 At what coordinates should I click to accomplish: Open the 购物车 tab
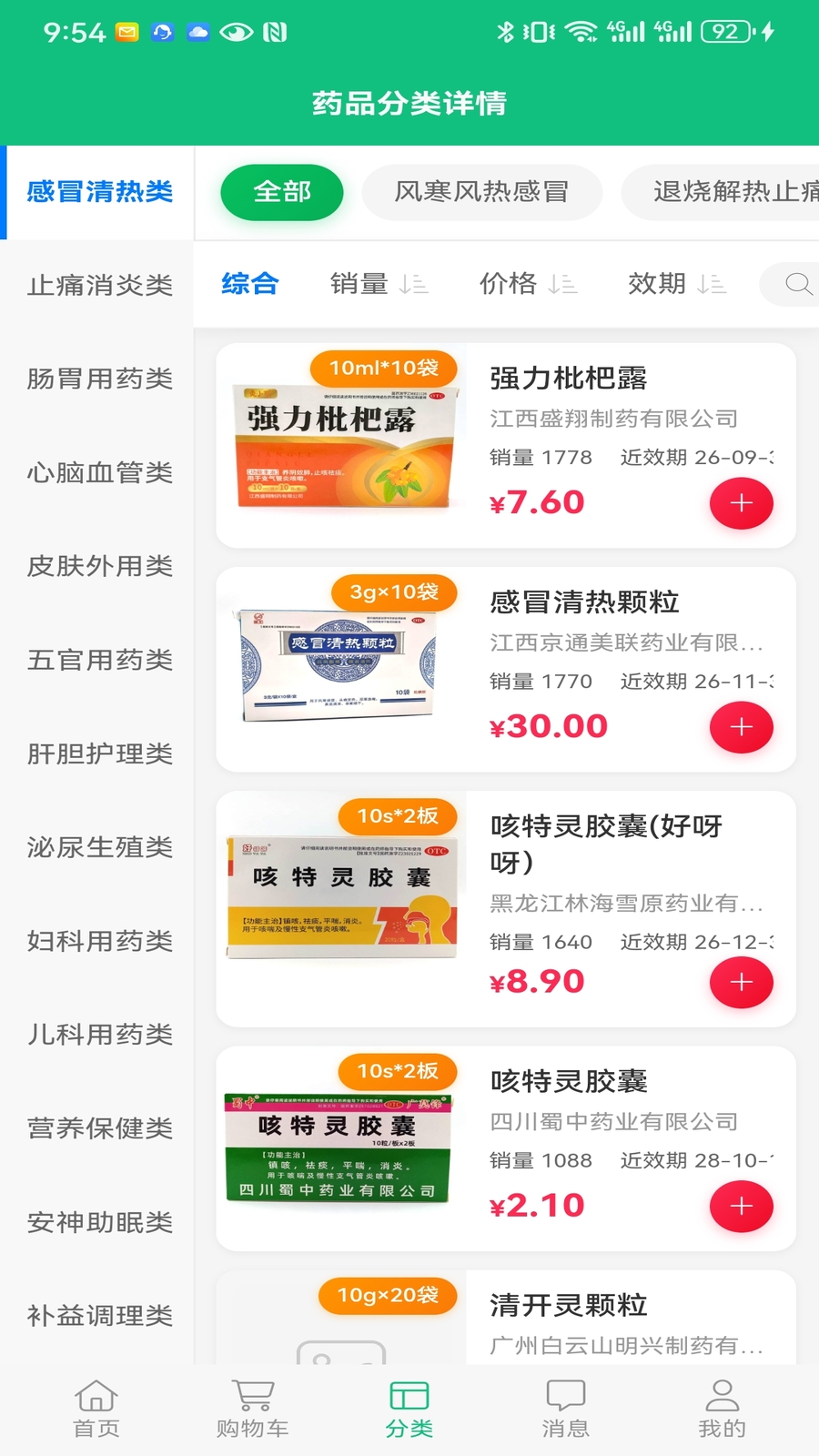[252, 1408]
